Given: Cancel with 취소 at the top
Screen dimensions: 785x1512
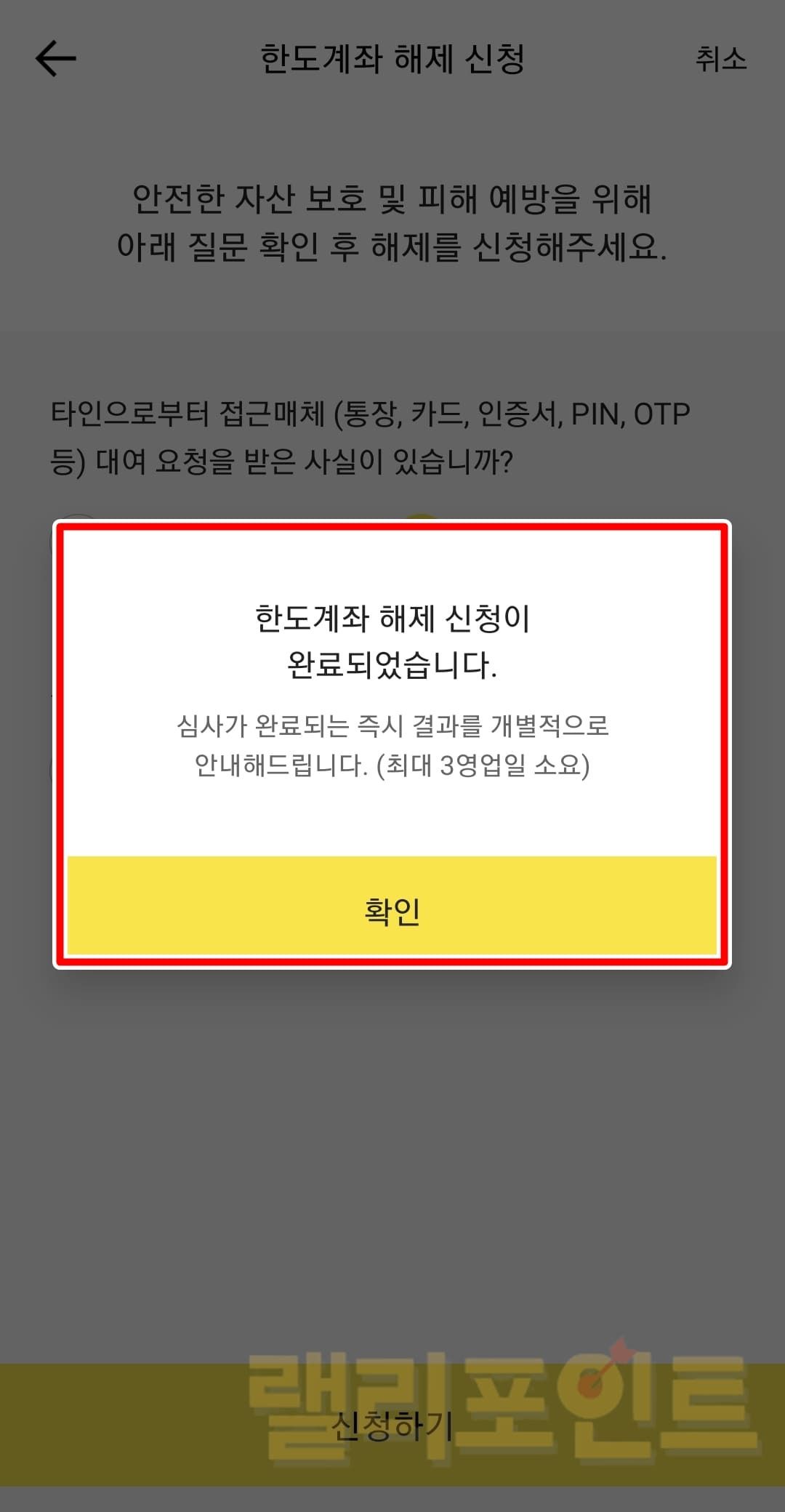Looking at the screenshot, I should (x=720, y=59).
